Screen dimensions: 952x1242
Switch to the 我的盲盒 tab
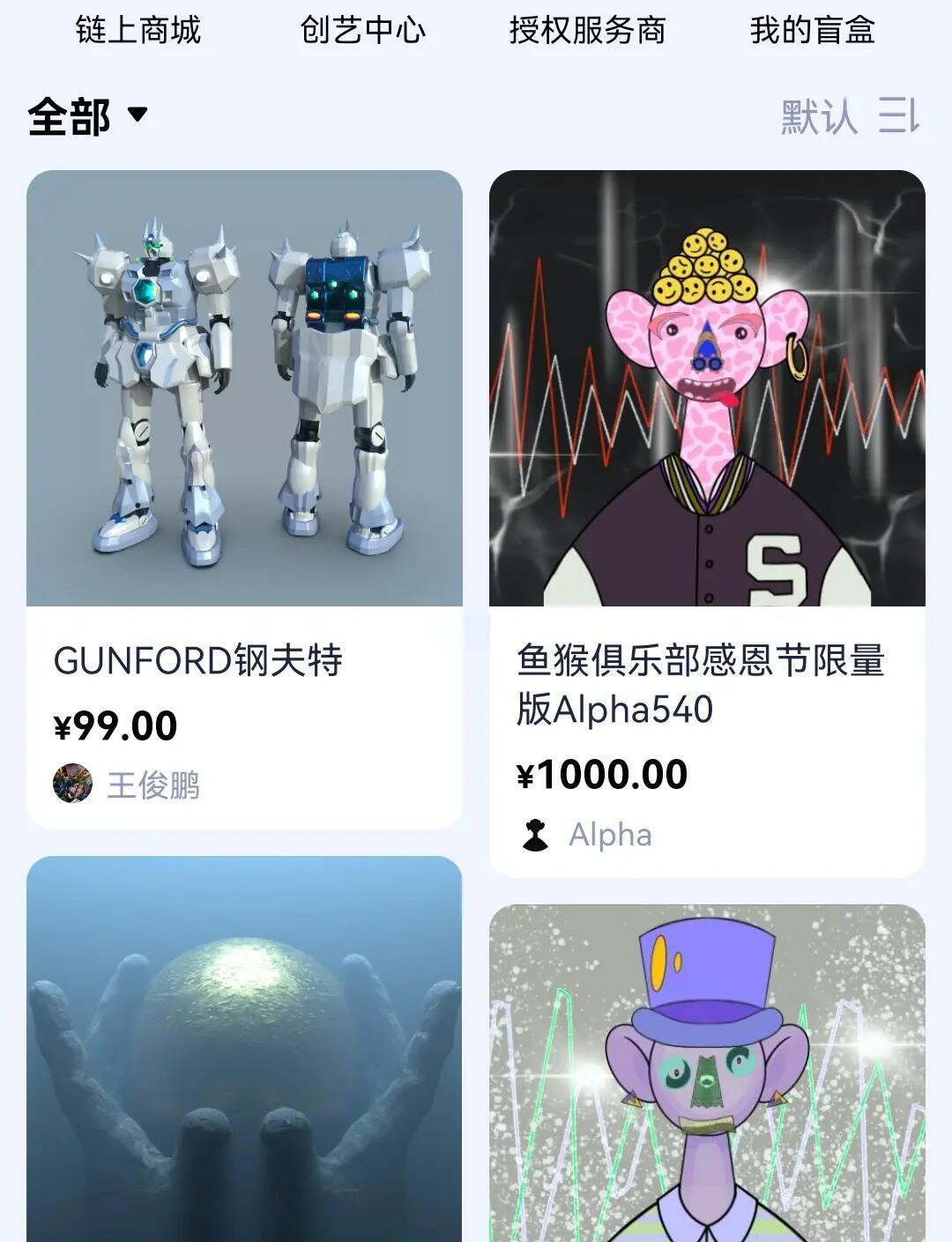click(811, 29)
